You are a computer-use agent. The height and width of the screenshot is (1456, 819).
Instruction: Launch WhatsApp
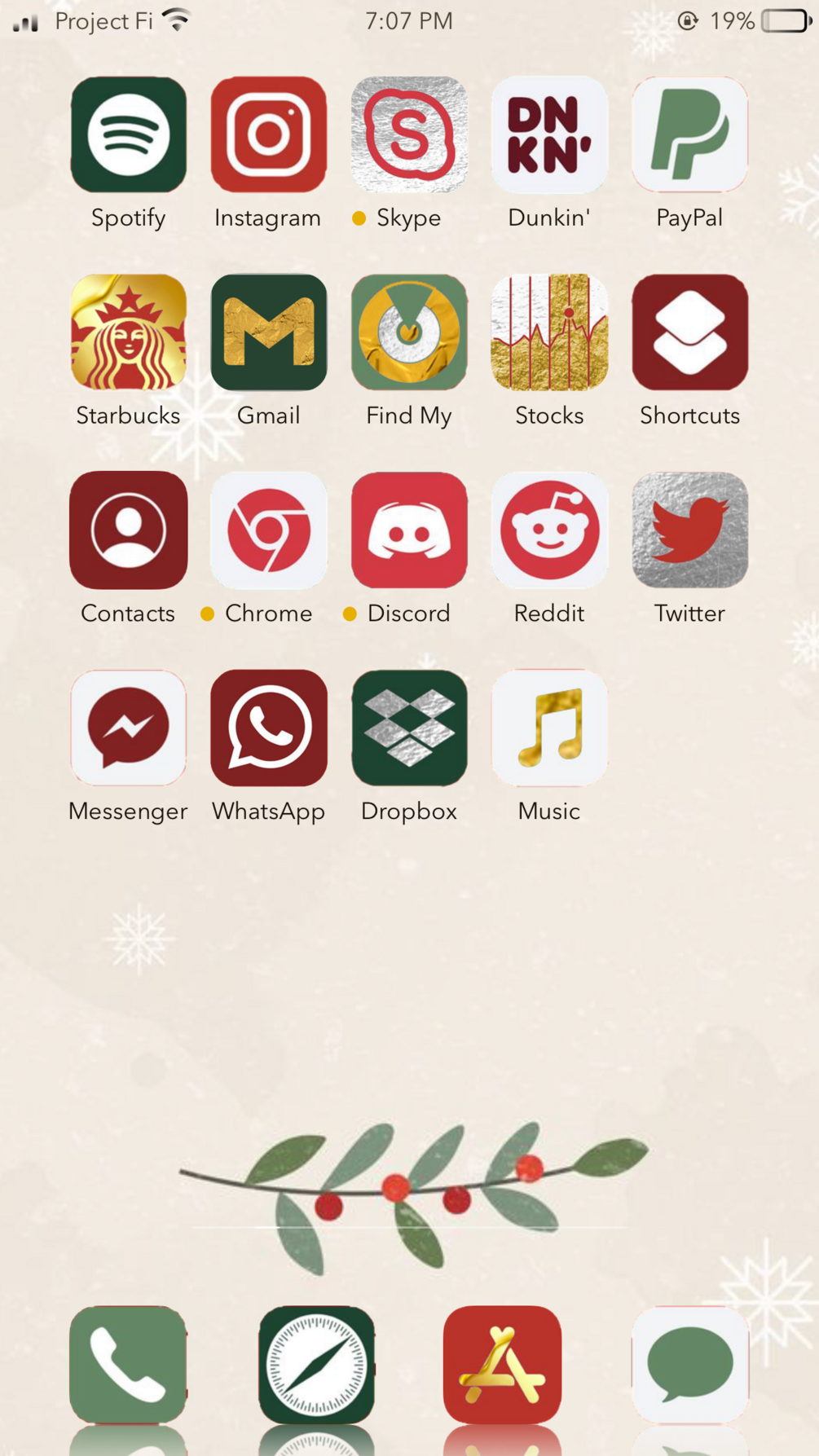tap(268, 728)
